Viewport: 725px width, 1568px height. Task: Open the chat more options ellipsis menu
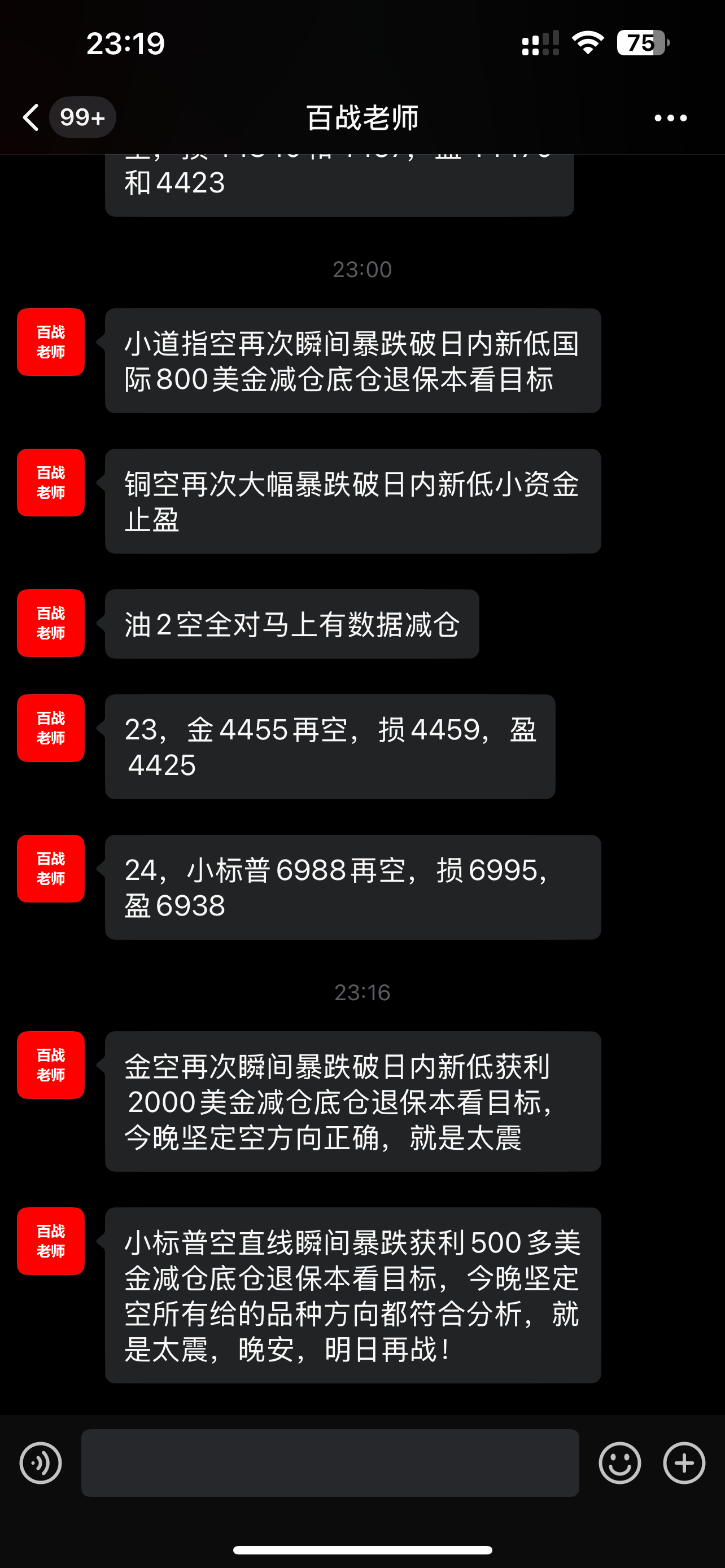coord(669,117)
